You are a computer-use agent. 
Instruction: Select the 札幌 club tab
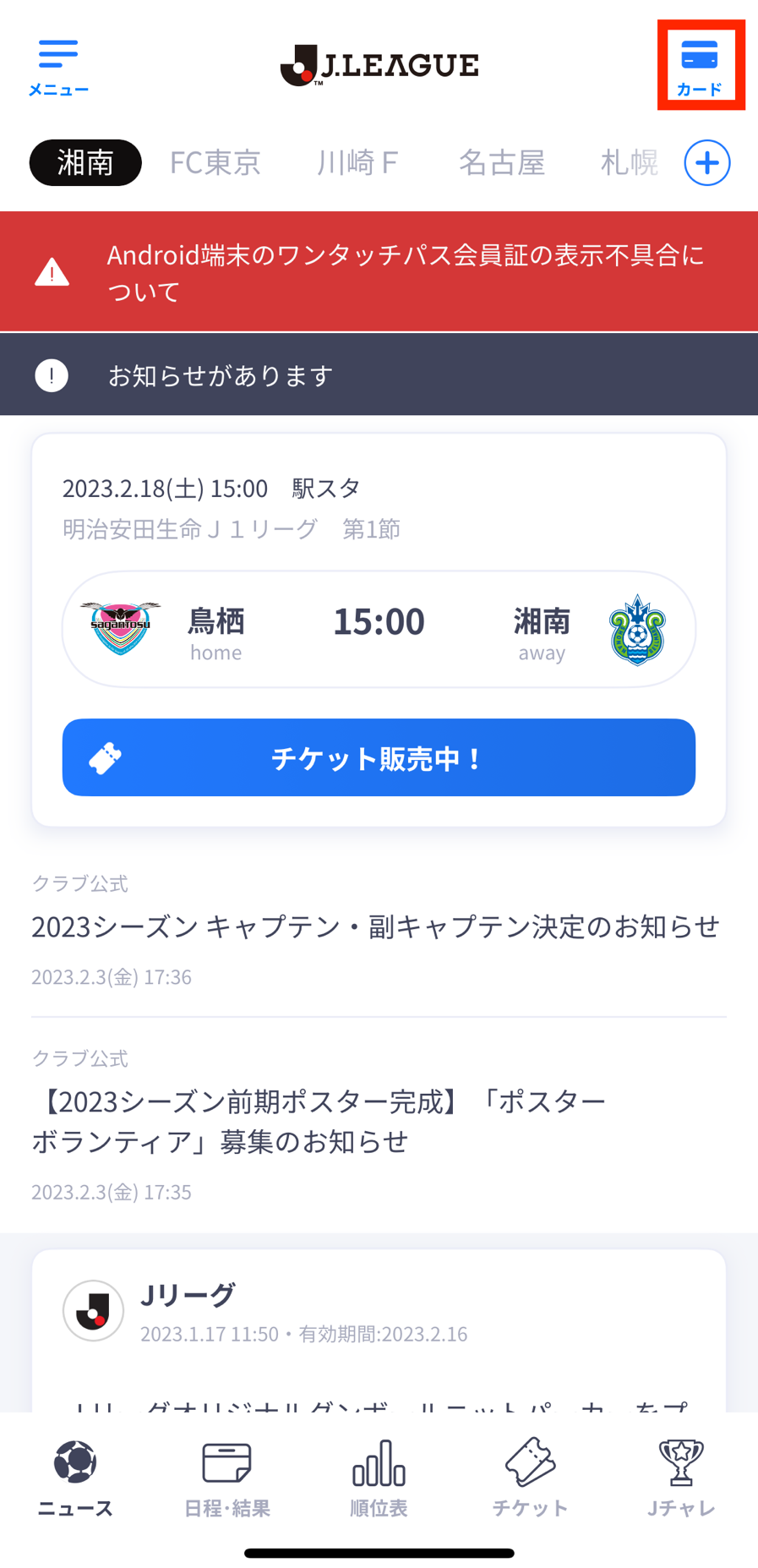(629, 162)
